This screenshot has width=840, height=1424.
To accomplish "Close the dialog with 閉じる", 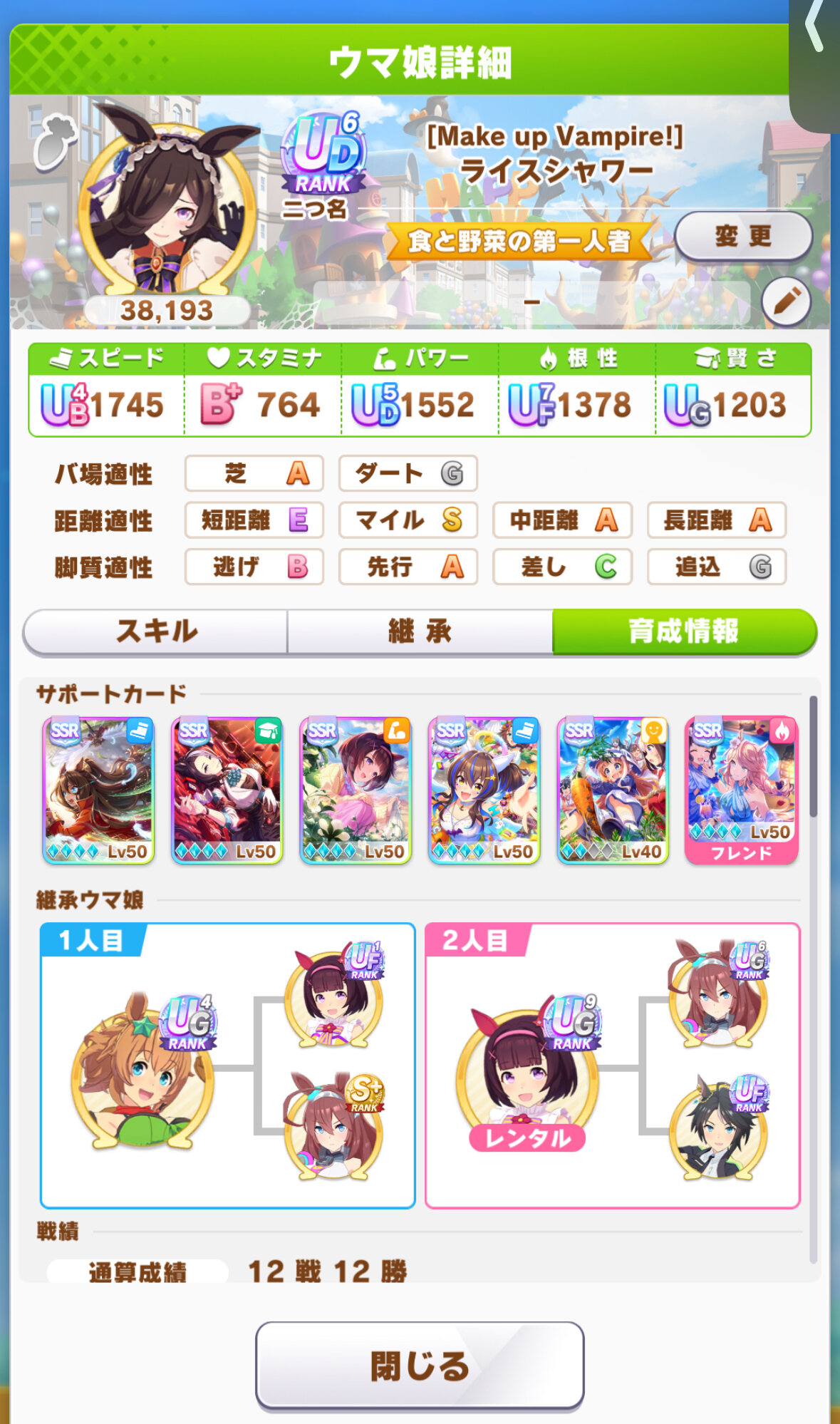I will 420,1366.
